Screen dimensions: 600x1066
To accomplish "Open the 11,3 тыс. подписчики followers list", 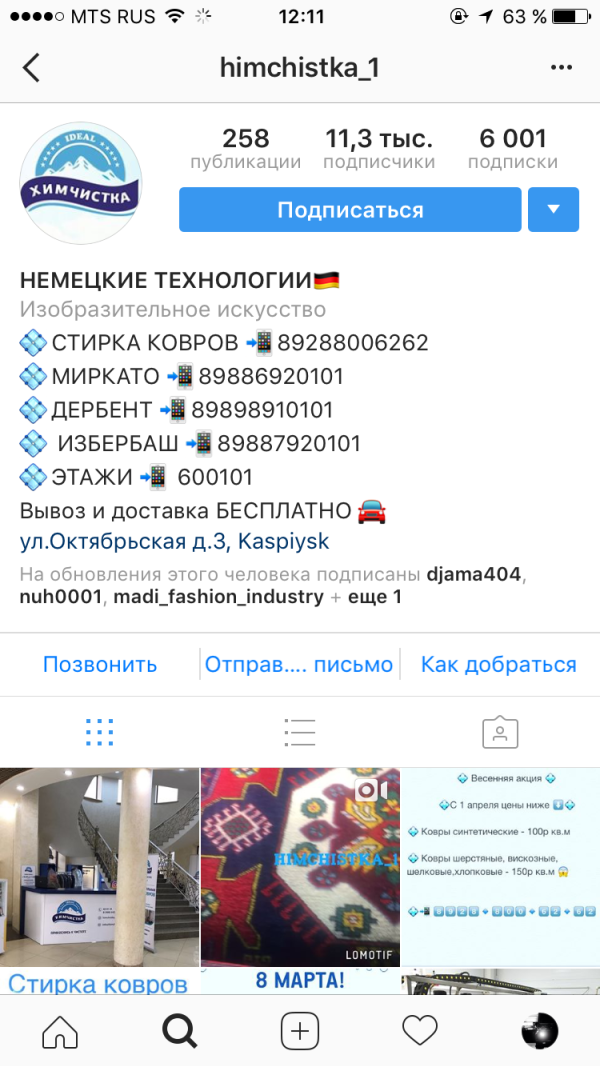I will click(378, 148).
